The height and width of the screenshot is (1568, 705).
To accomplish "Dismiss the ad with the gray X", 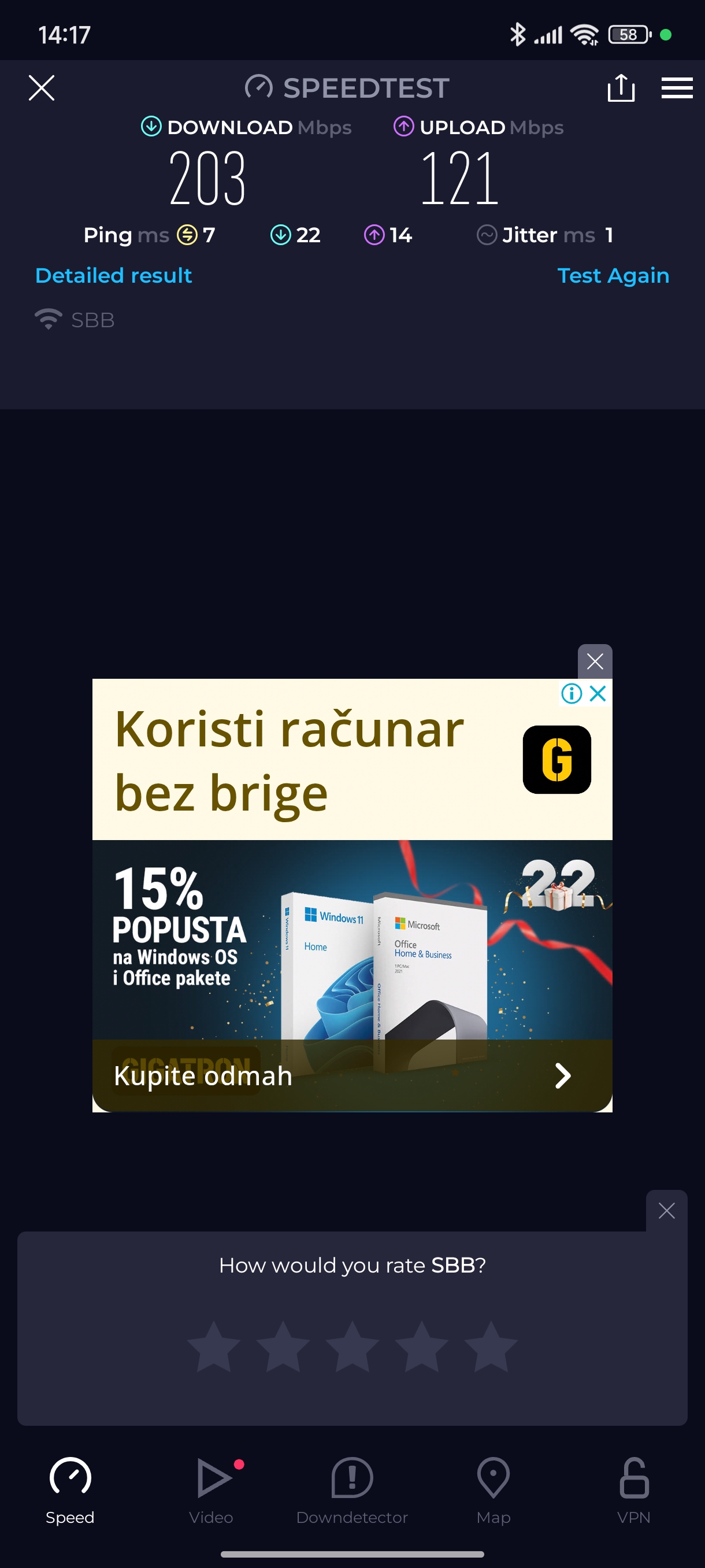I will point(594,661).
